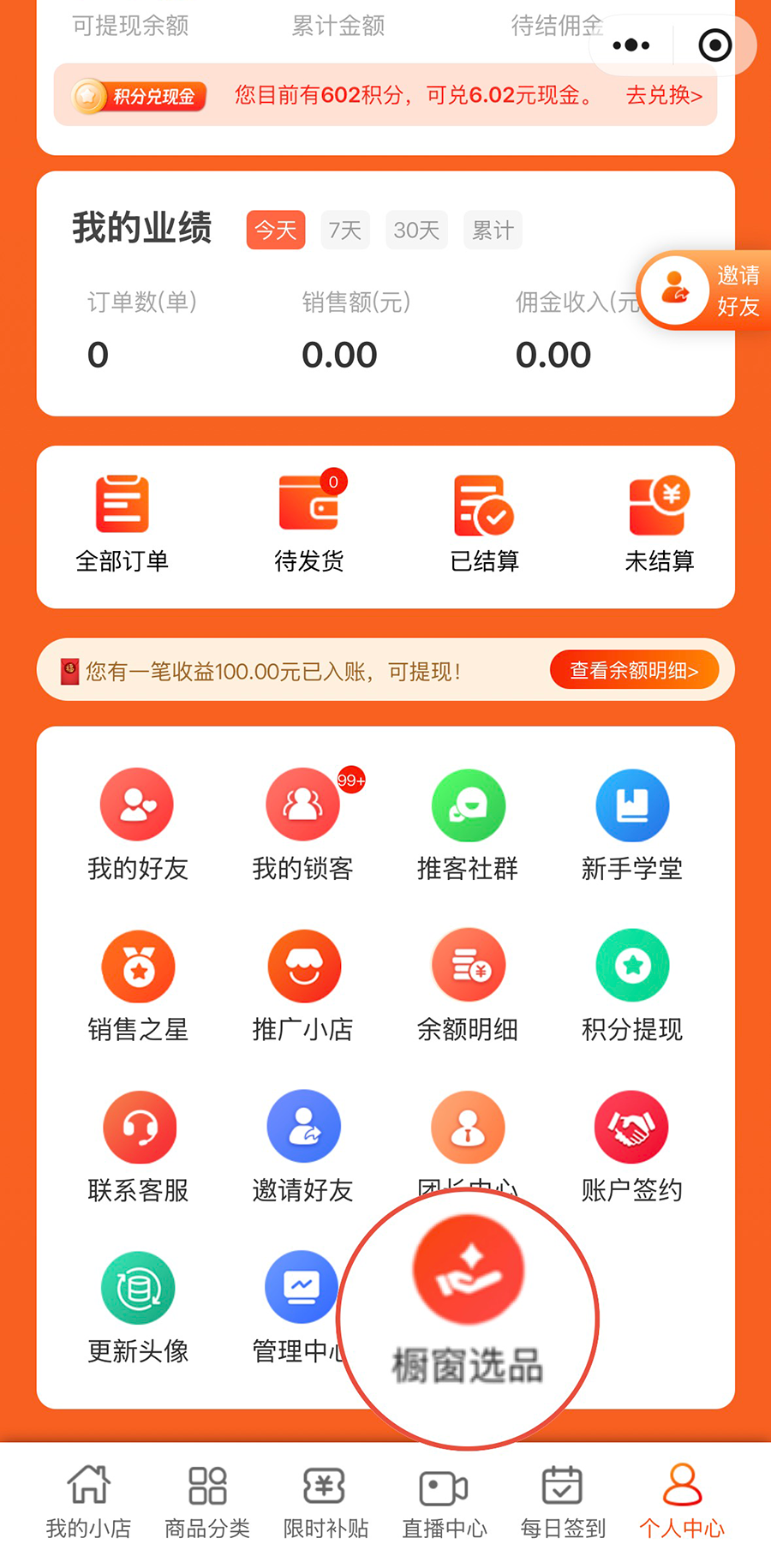Tap the floating 邀请好友 capsule button
Screen dimensions: 771x1568
(702, 290)
